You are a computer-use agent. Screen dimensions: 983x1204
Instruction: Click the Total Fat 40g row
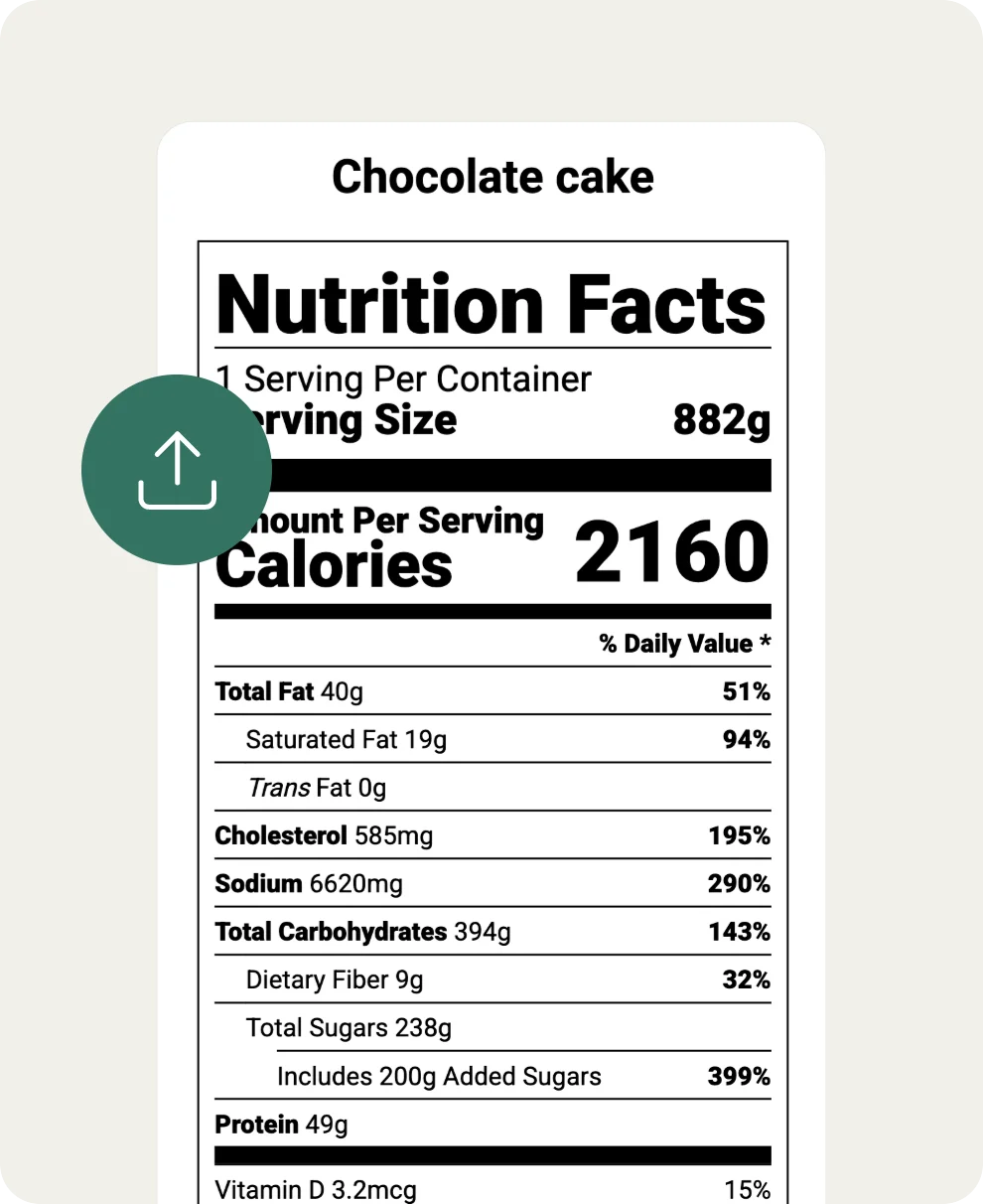[x=288, y=691]
